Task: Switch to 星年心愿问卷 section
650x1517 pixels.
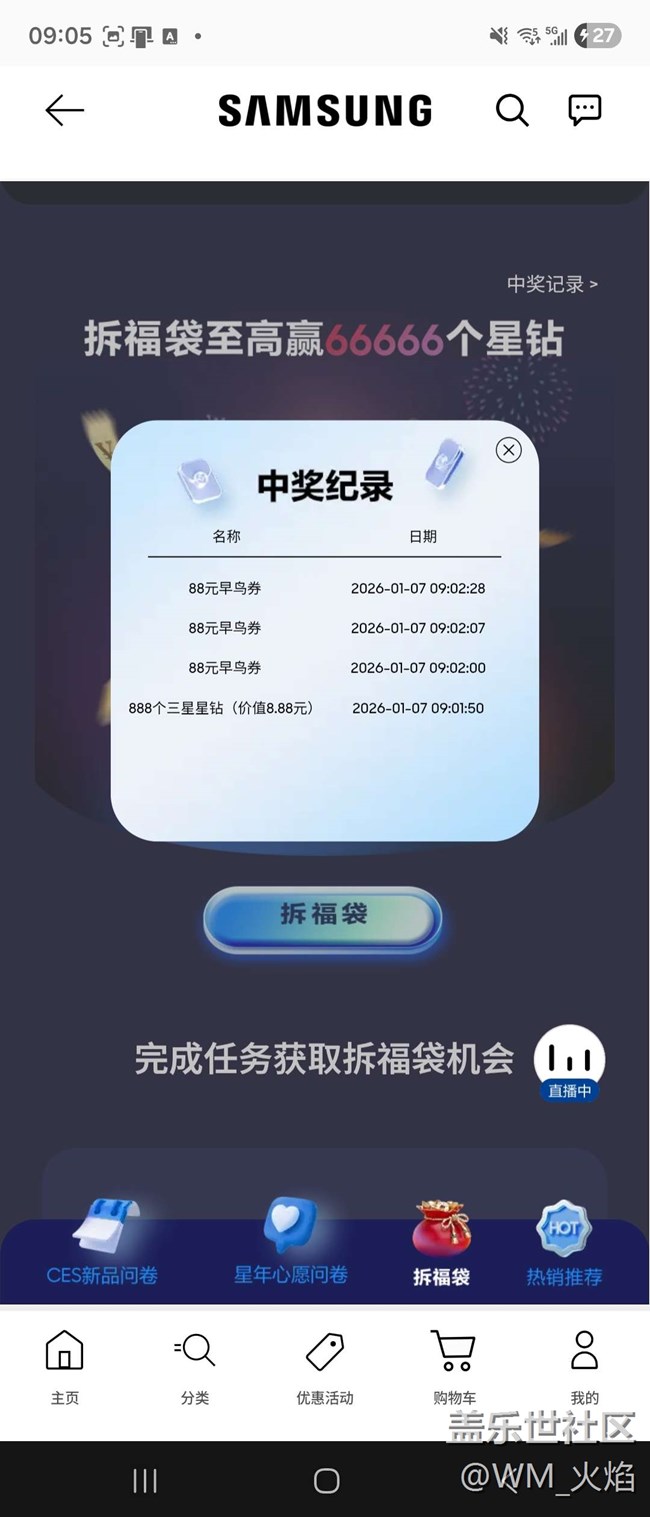Action: click(x=290, y=1245)
